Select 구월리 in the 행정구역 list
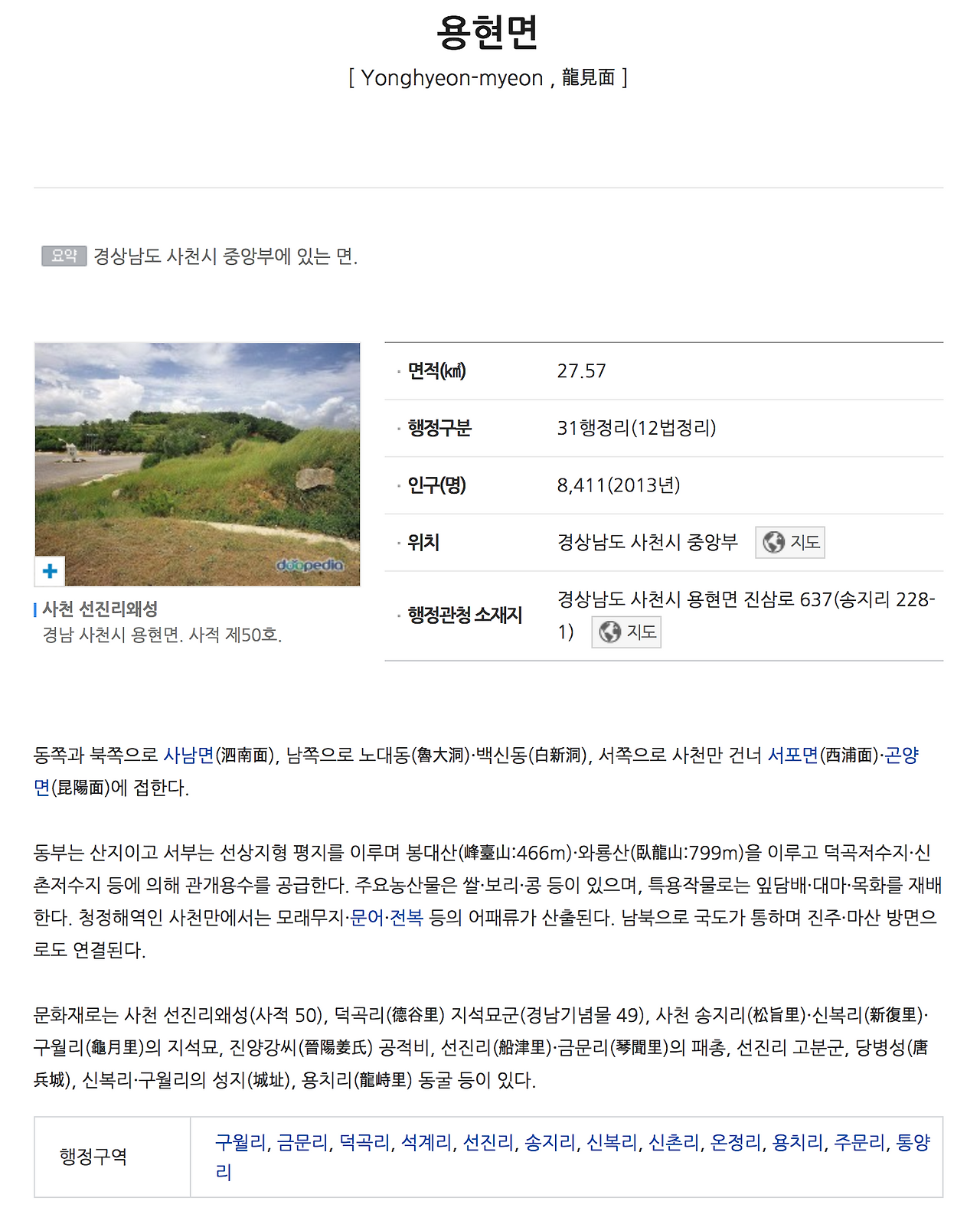The image size is (980, 1224). [x=240, y=1143]
